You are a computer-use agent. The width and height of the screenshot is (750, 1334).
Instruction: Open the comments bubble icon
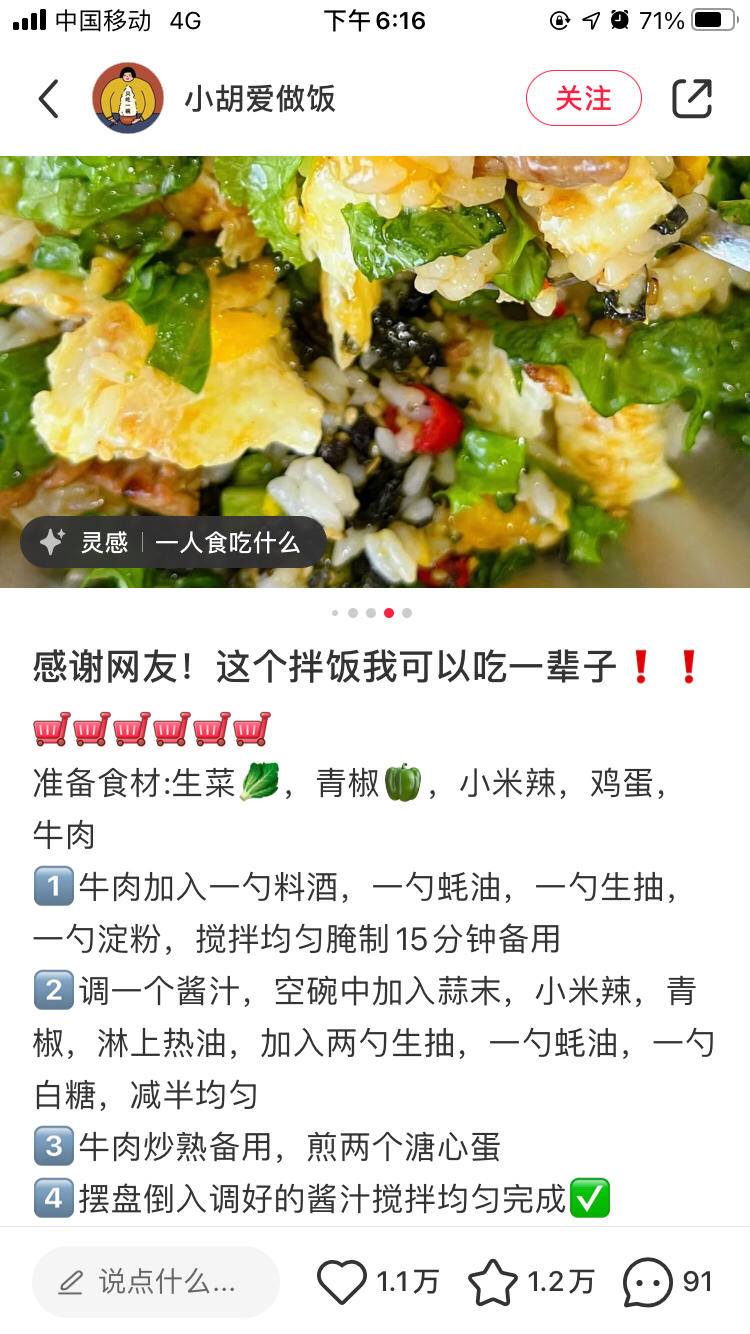[646, 1281]
